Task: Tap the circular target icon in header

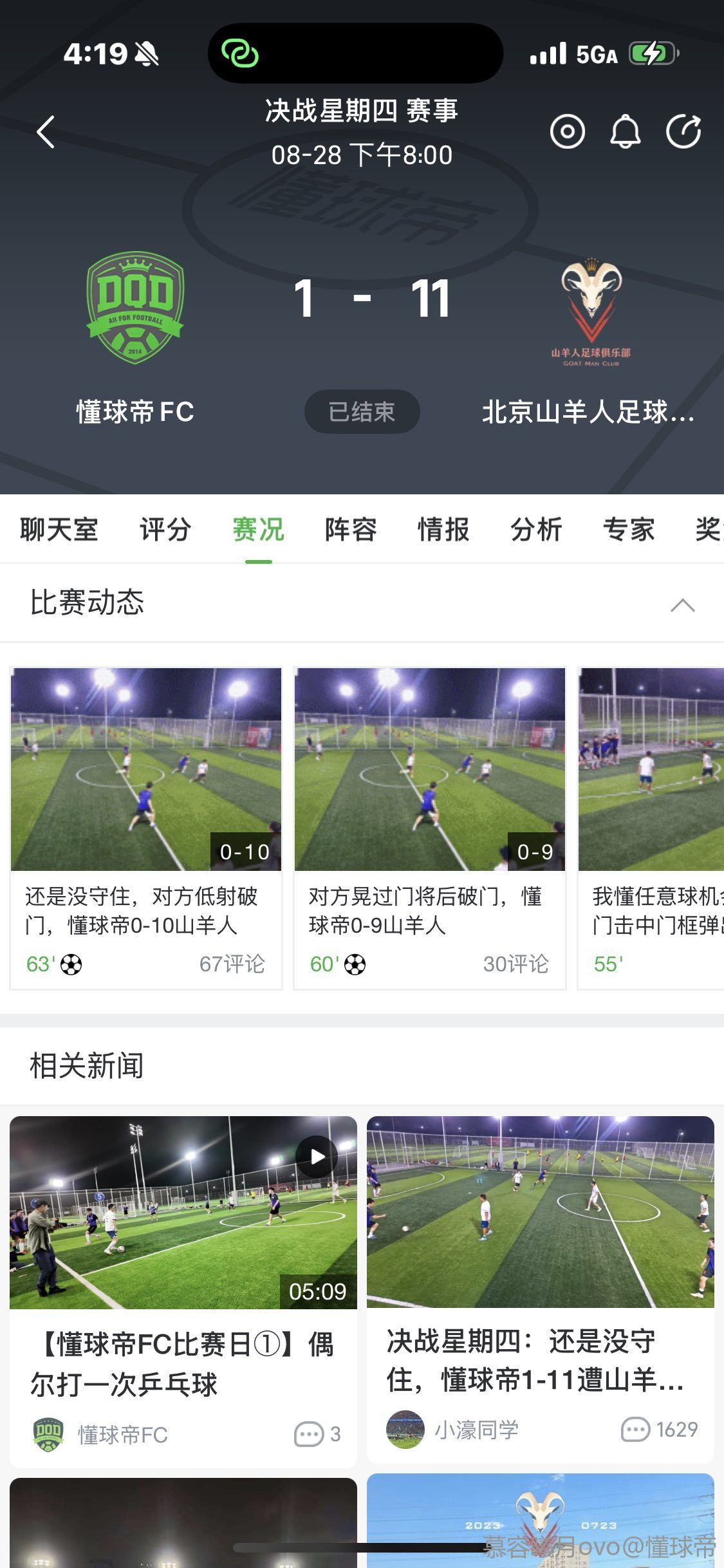Action: 567,132
